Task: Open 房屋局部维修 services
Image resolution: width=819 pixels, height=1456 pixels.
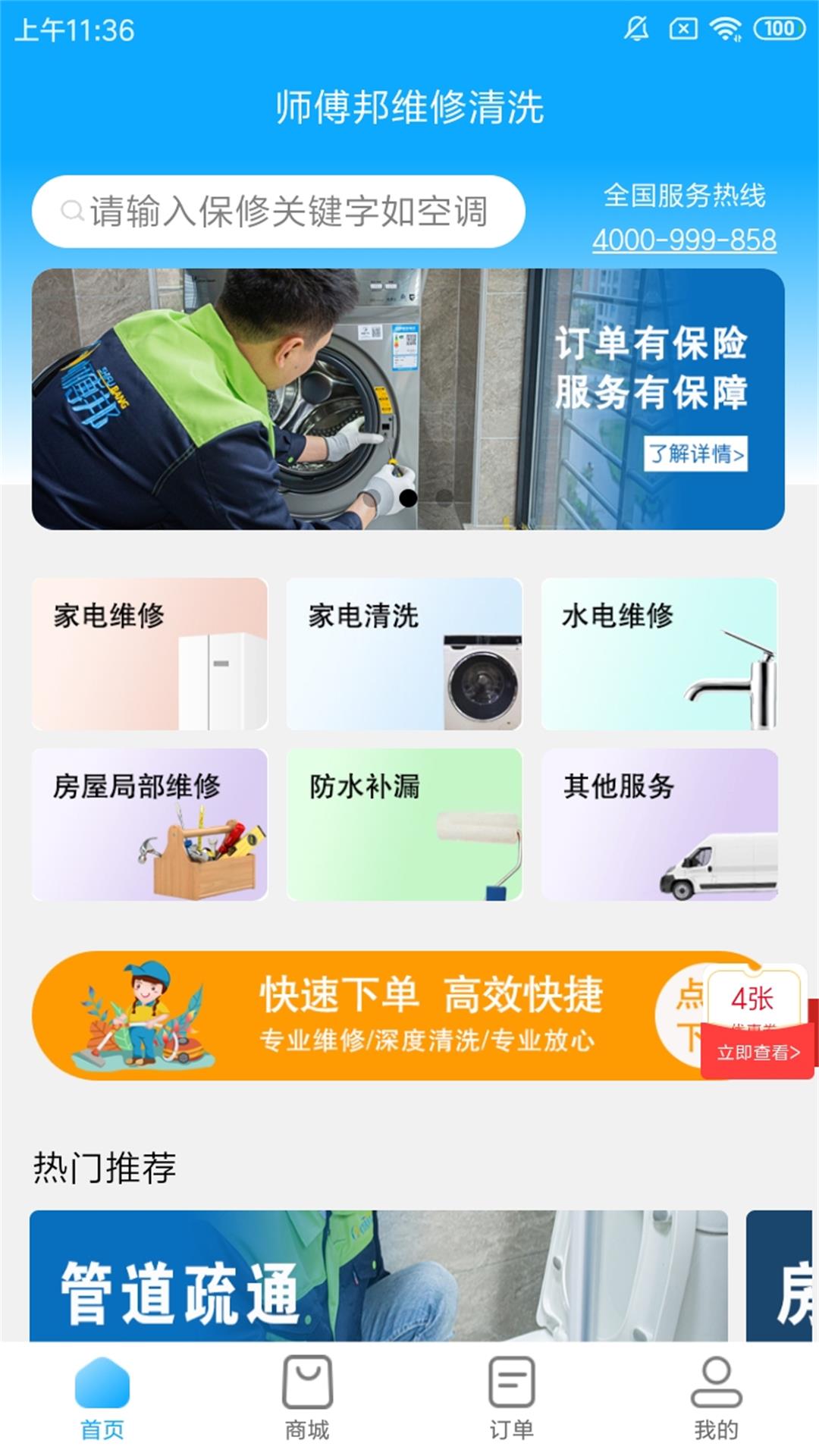Action: (x=149, y=824)
